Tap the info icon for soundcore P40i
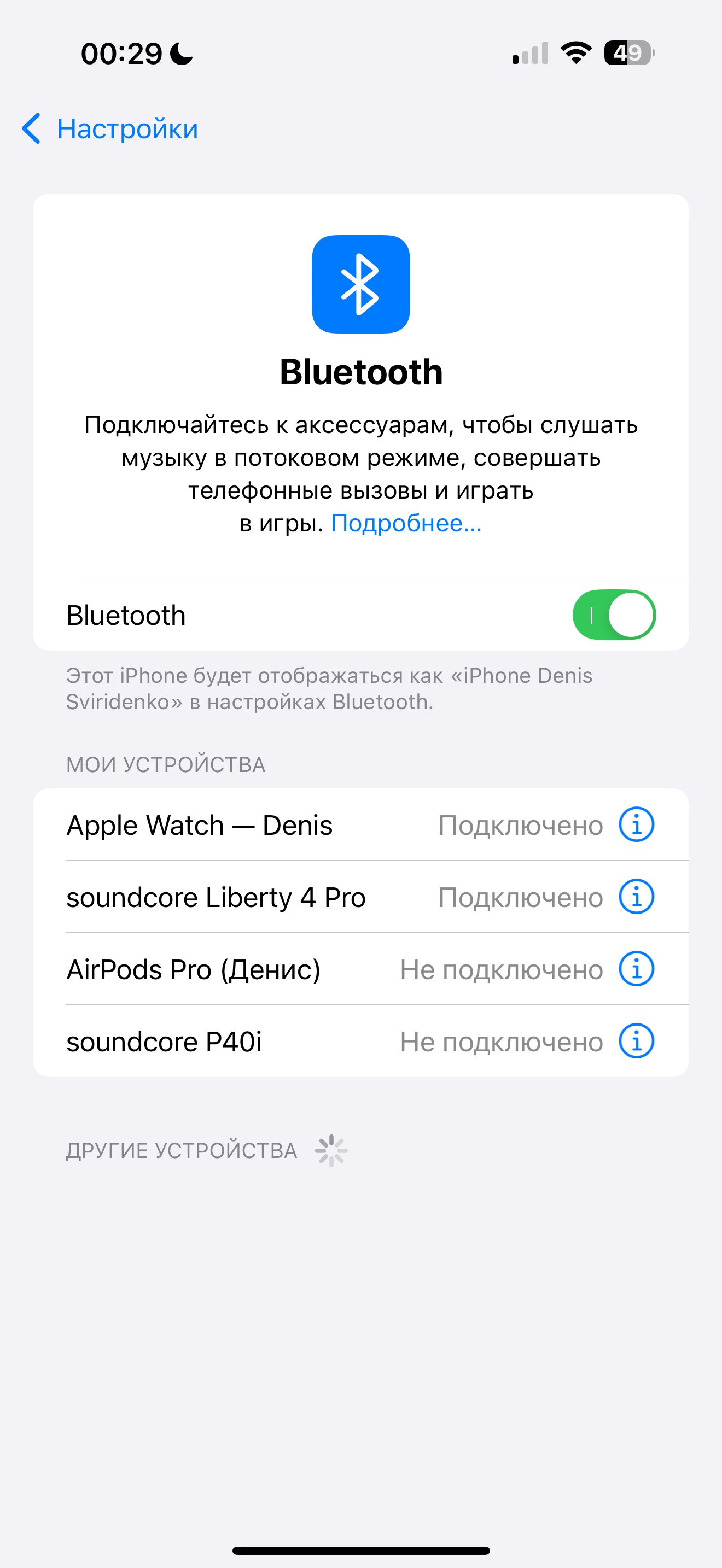The height and width of the screenshot is (1568, 722). [x=637, y=1042]
